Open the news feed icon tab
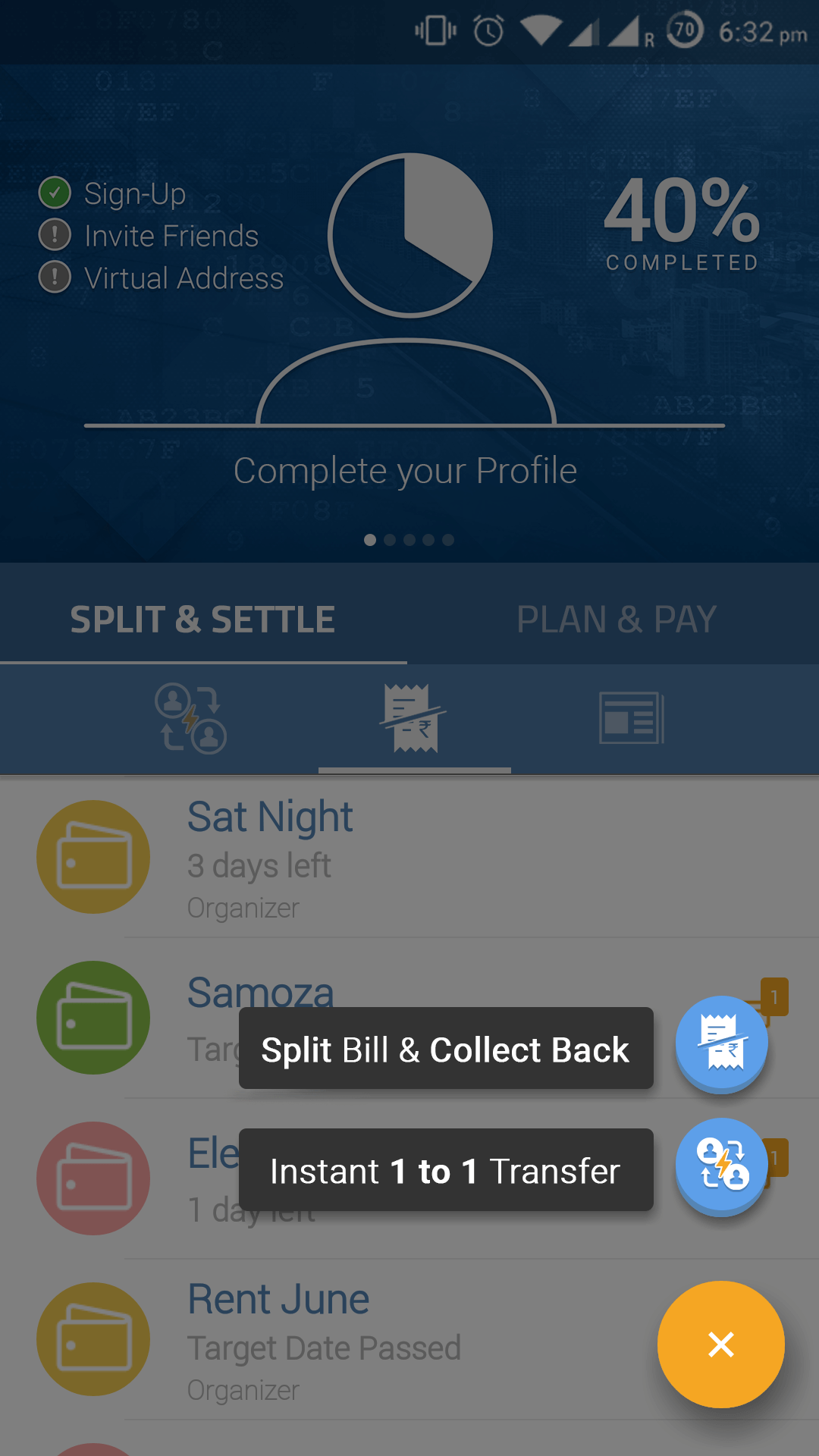Image resolution: width=819 pixels, height=1456 pixels. [631, 718]
